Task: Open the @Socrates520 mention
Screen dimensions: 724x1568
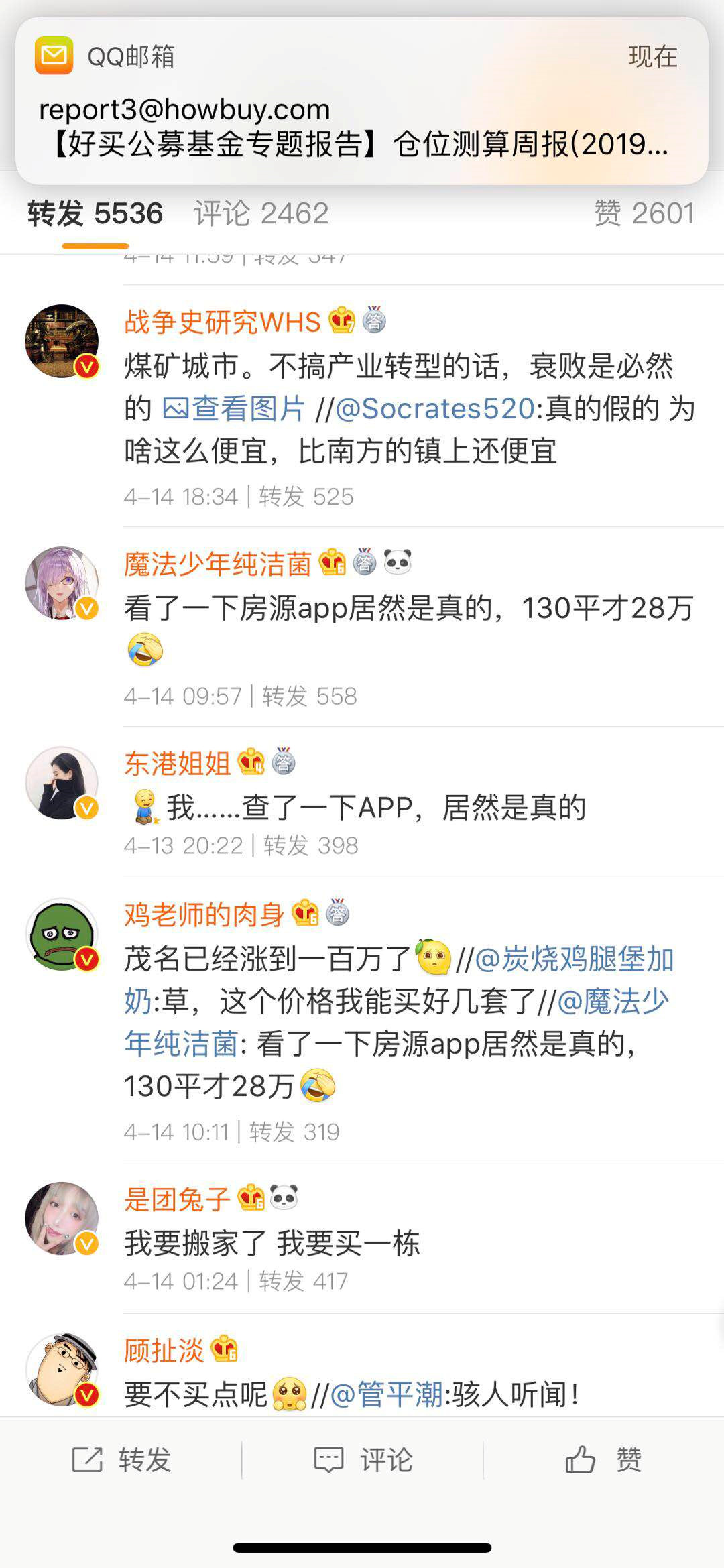Action: (434, 408)
